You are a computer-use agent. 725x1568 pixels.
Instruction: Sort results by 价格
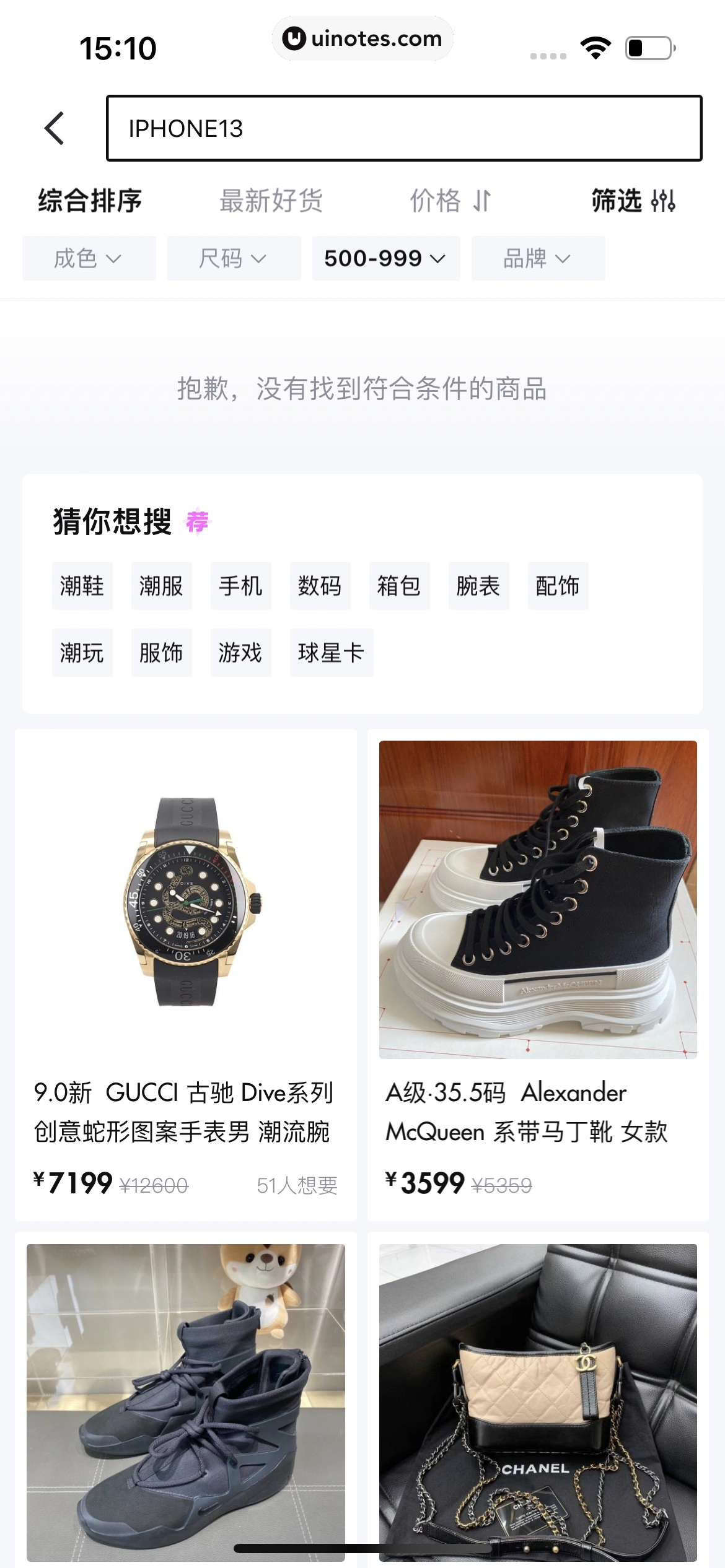click(450, 201)
